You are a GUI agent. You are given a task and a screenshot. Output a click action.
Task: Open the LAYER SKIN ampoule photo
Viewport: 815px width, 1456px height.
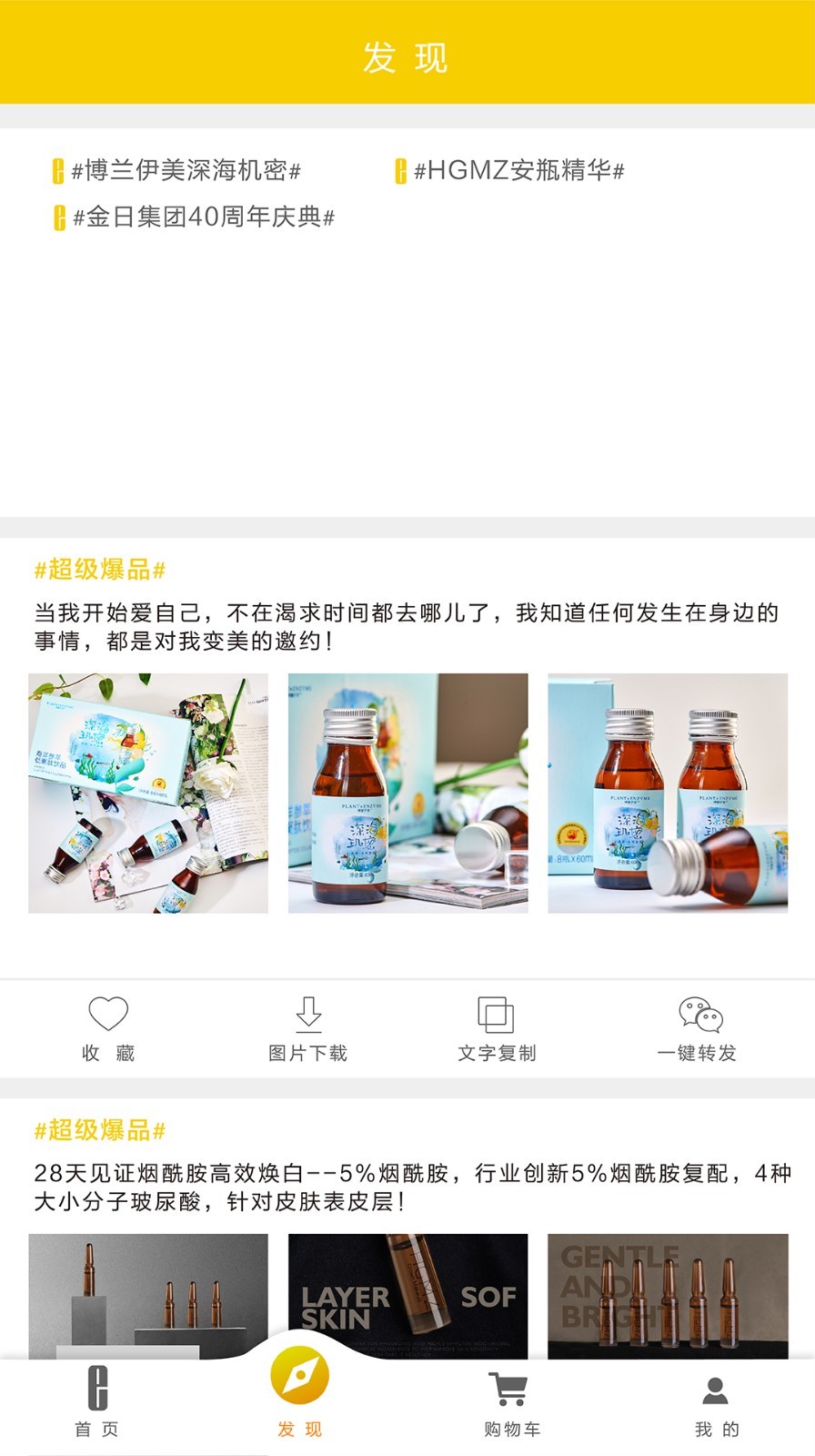(x=407, y=1296)
